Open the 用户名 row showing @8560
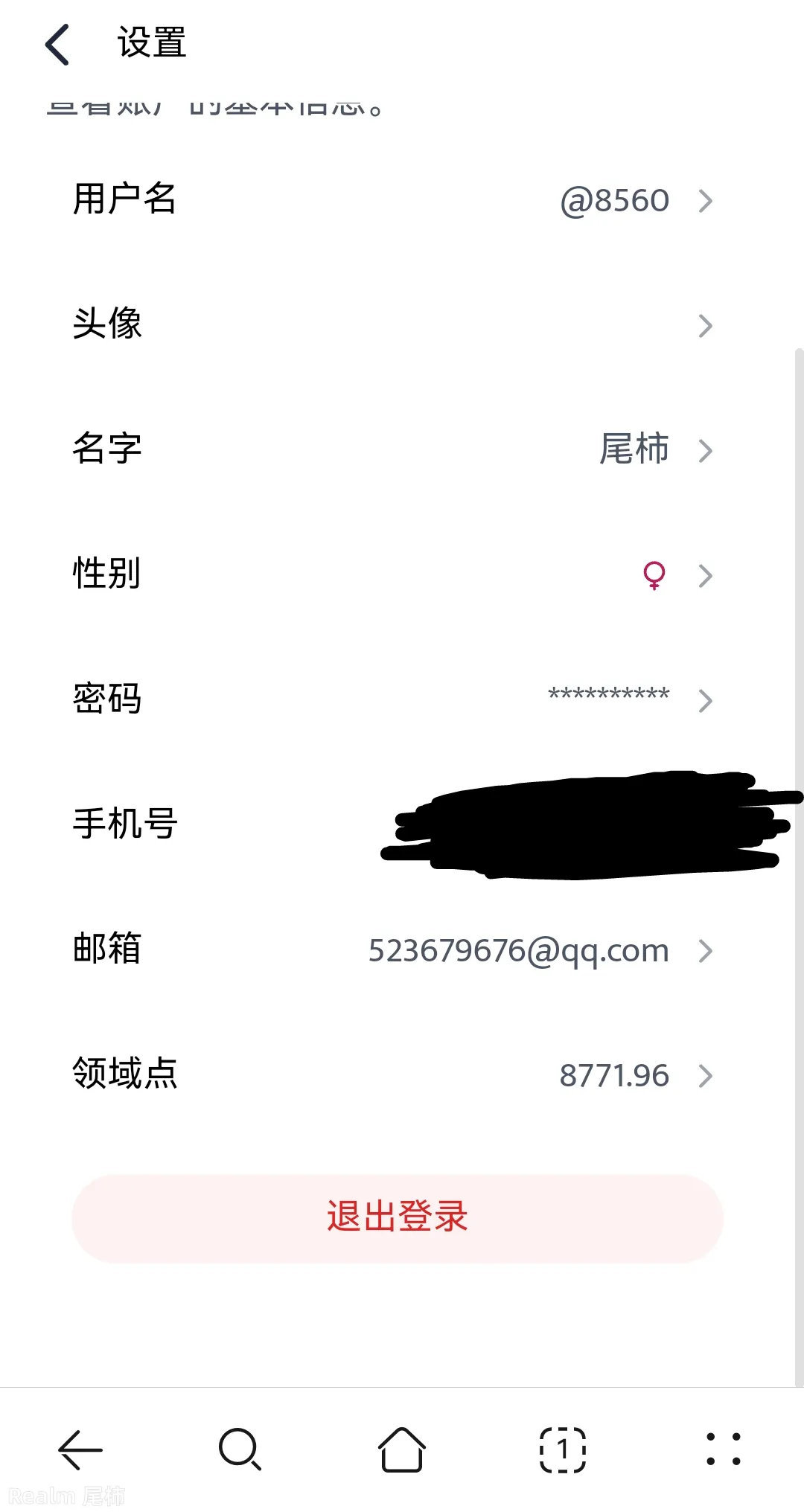 coord(393,200)
